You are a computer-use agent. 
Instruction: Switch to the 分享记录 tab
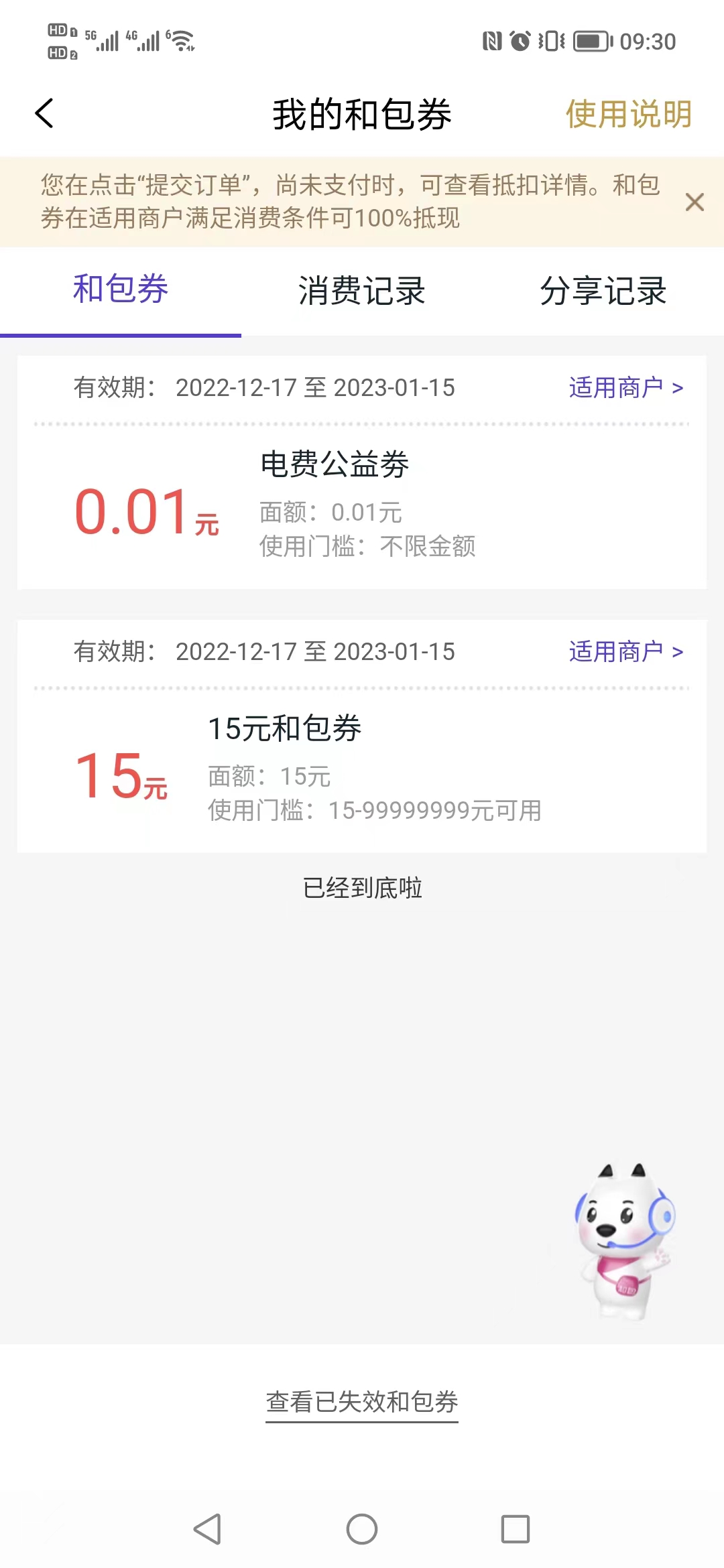[x=603, y=291]
